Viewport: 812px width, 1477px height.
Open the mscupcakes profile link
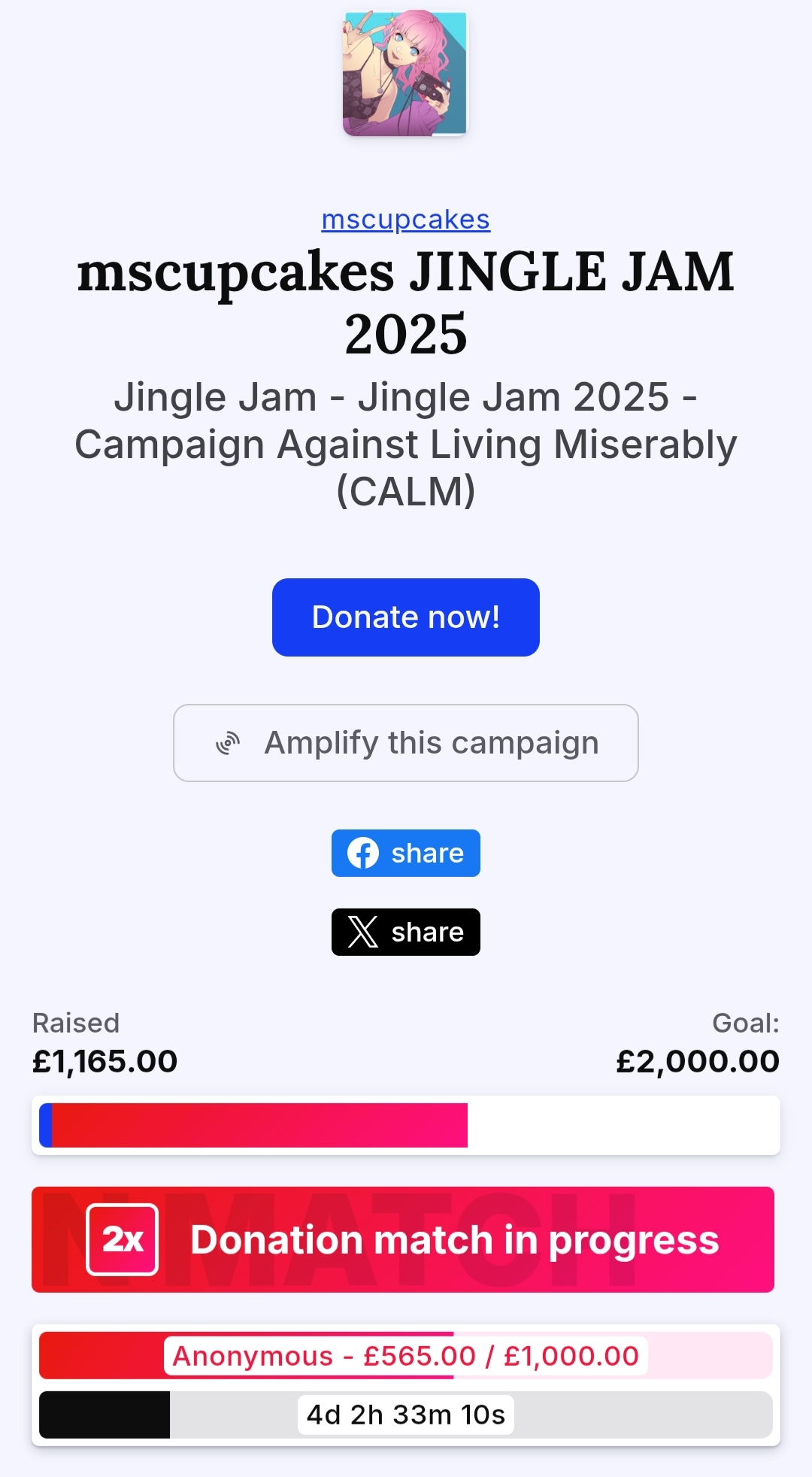click(405, 220)
